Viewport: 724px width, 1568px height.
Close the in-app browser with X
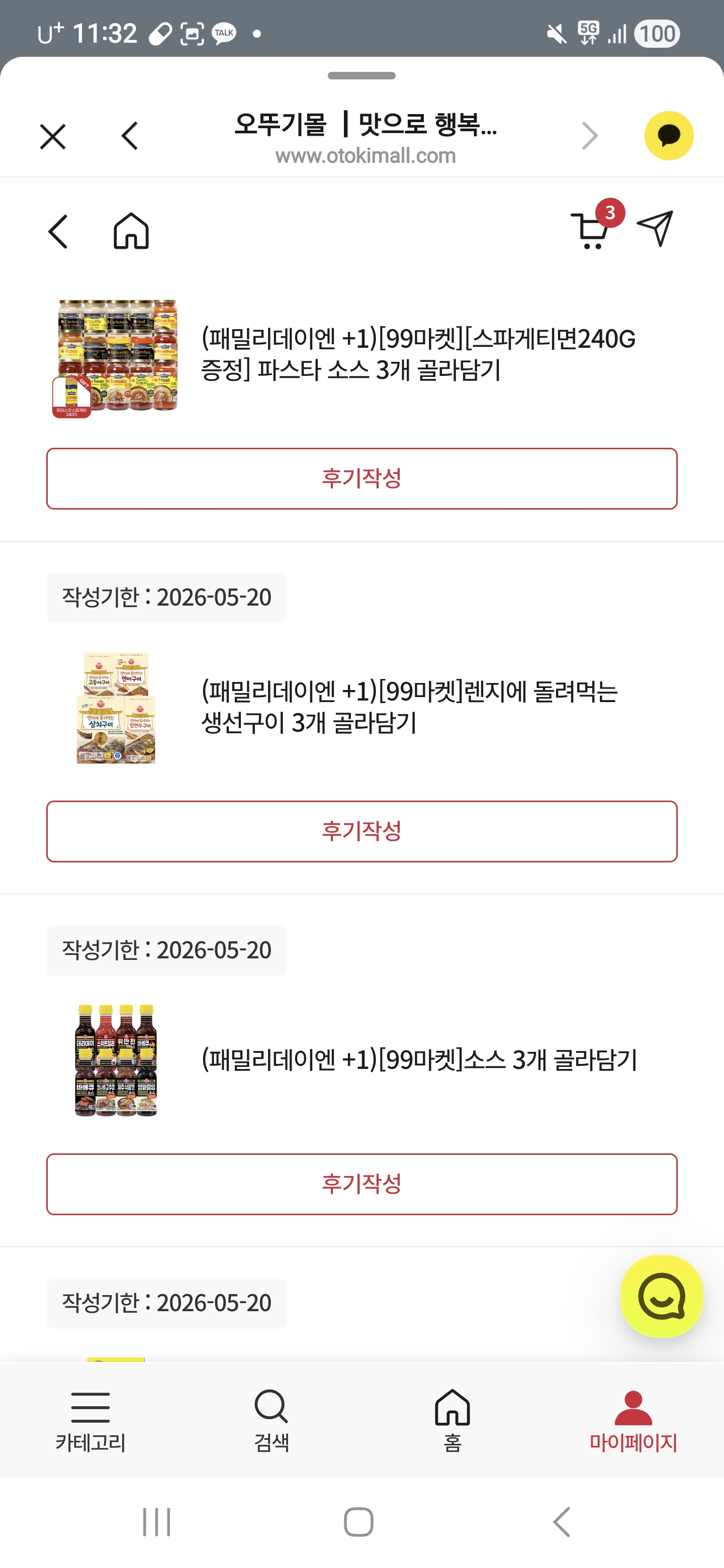click(x=53, y=136)
